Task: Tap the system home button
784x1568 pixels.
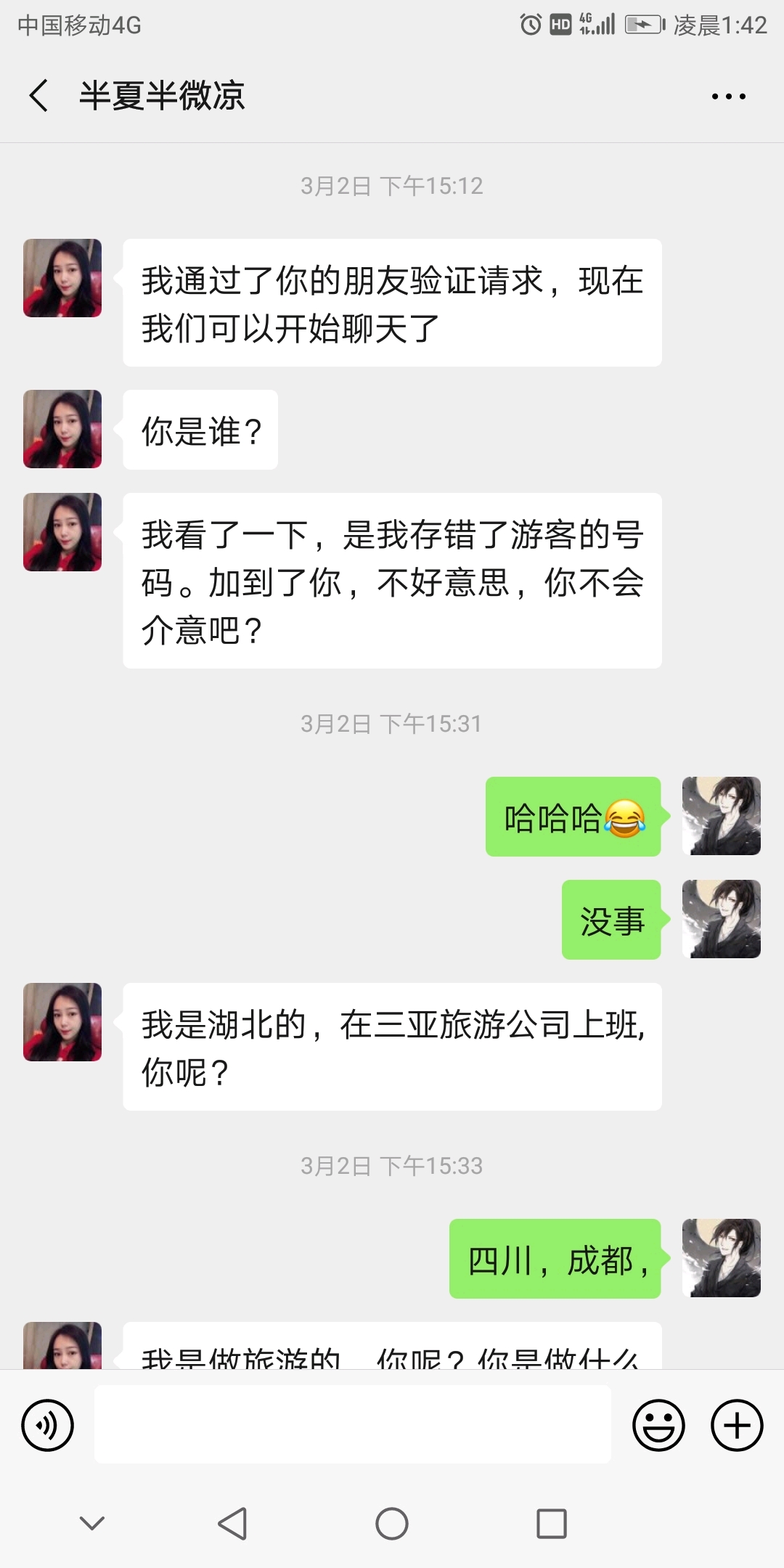Action: [392, 1523]
